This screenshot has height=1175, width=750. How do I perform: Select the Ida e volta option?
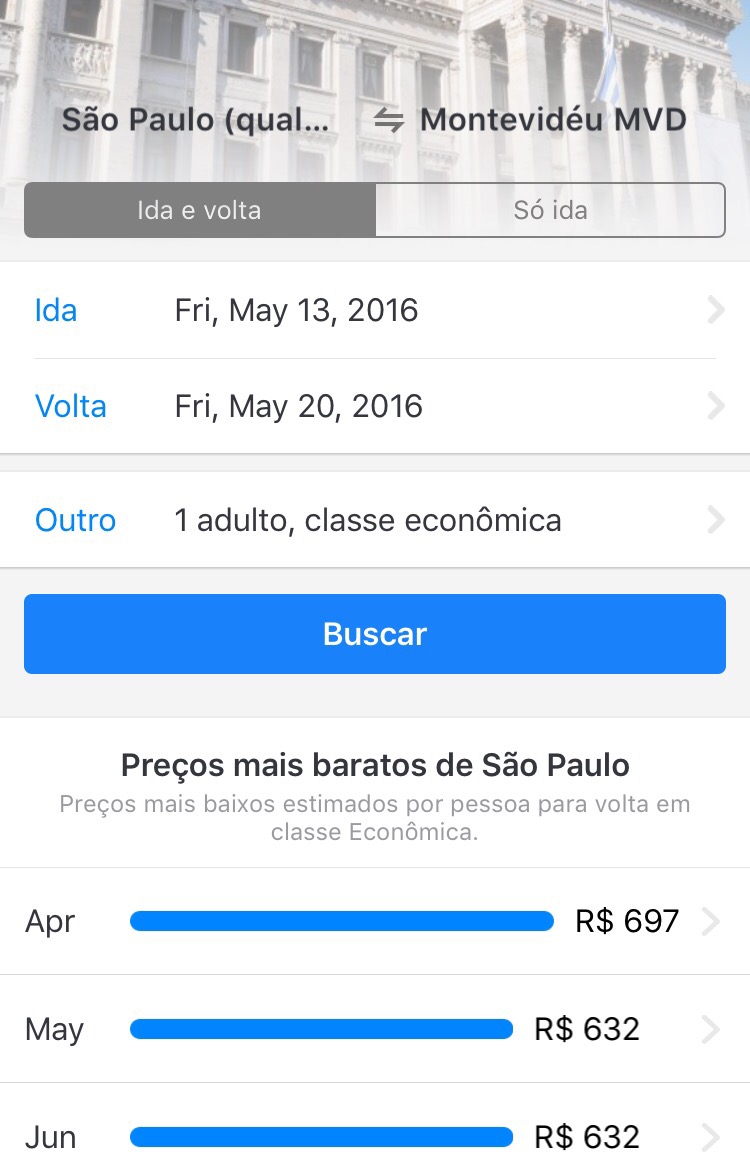click(x=199, y=210)
